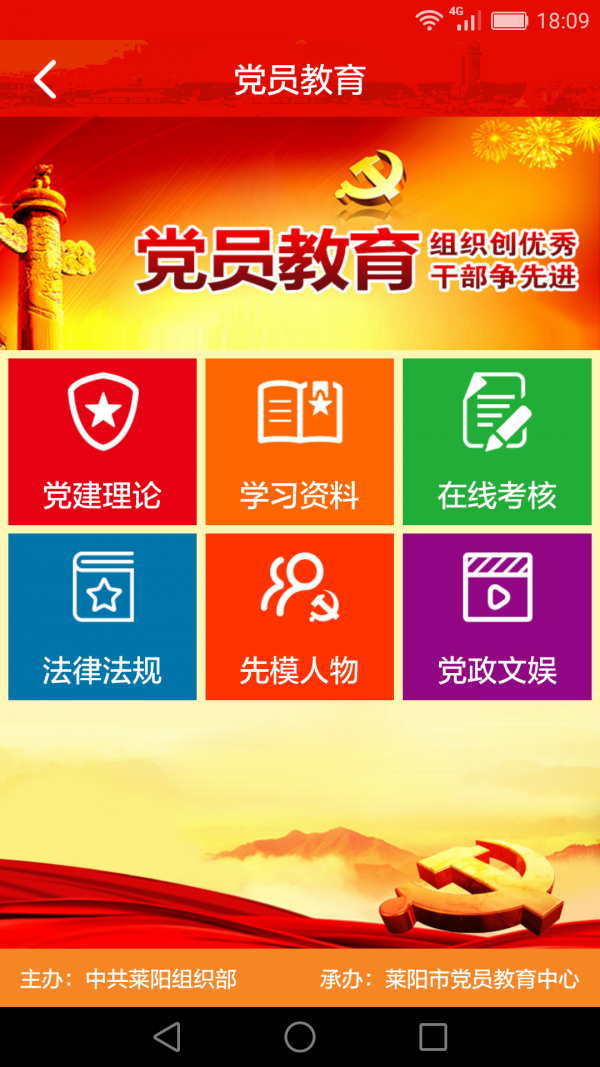600x1067 pixels.
Task: Open the system recent apps view
Action: tap(433, 1036)
